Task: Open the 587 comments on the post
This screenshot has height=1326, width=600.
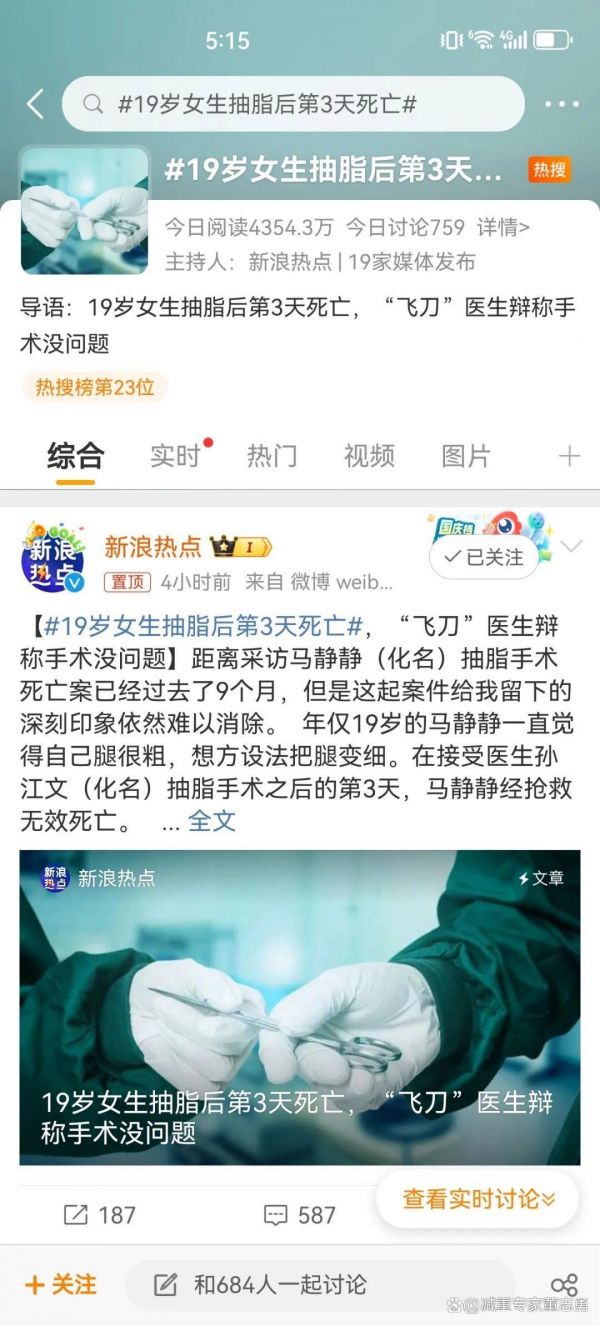Action: [x=299, y=1215]
